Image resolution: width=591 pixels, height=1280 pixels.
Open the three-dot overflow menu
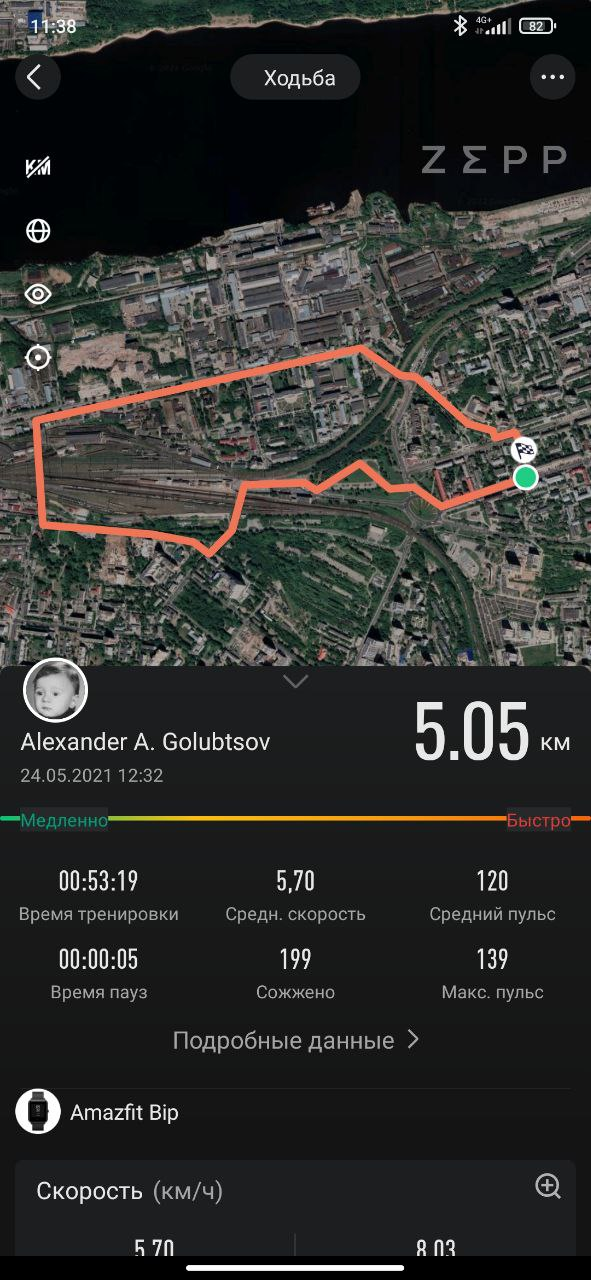[x=552, y=78]
